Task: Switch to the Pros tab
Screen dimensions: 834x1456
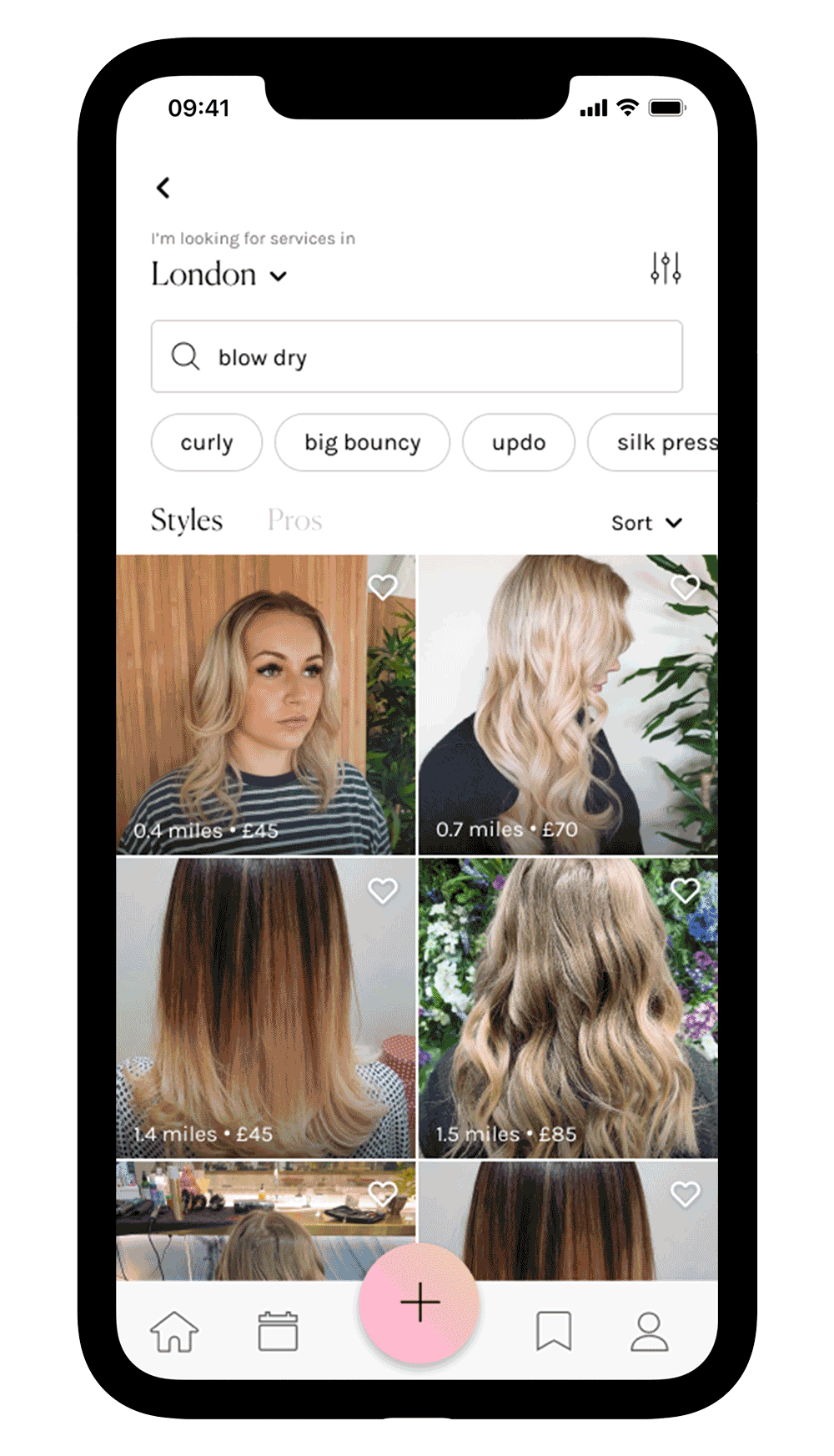Action: coord(294,520)
